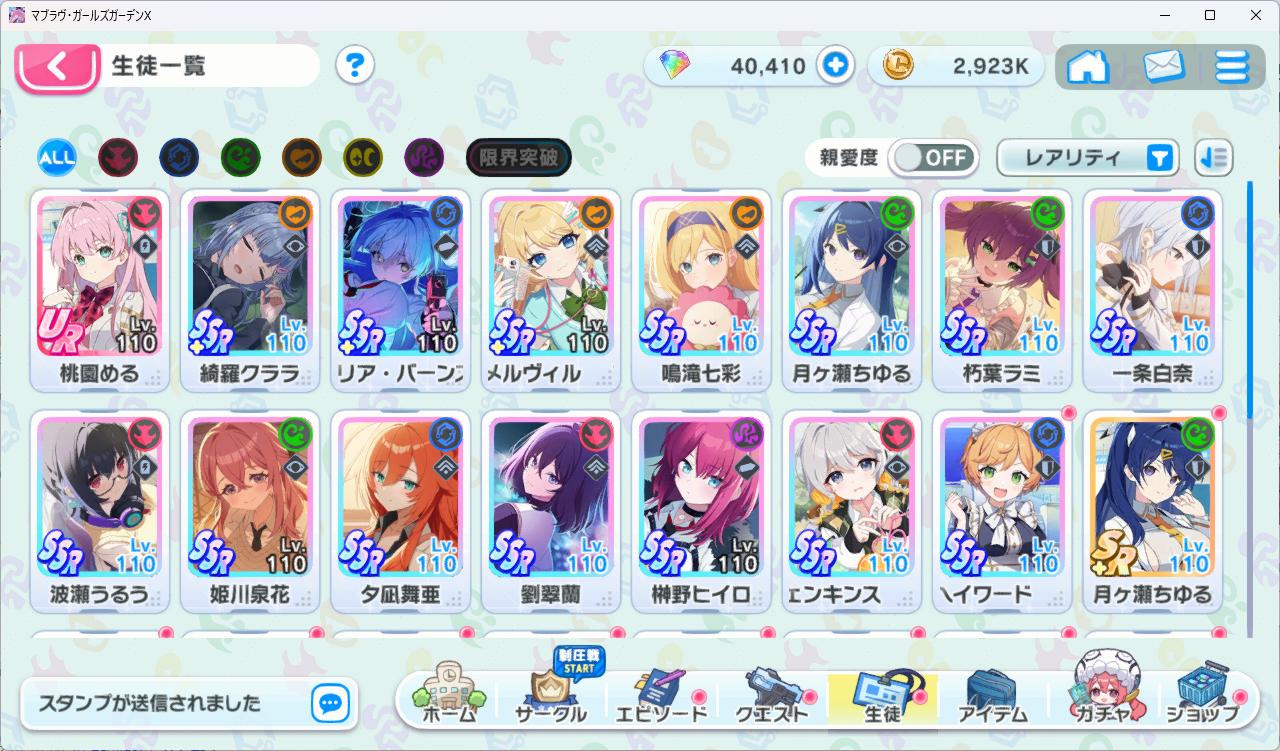Screen dimensions: 1280x751
Task: Go to the home screen icon
Action: 1088,67
